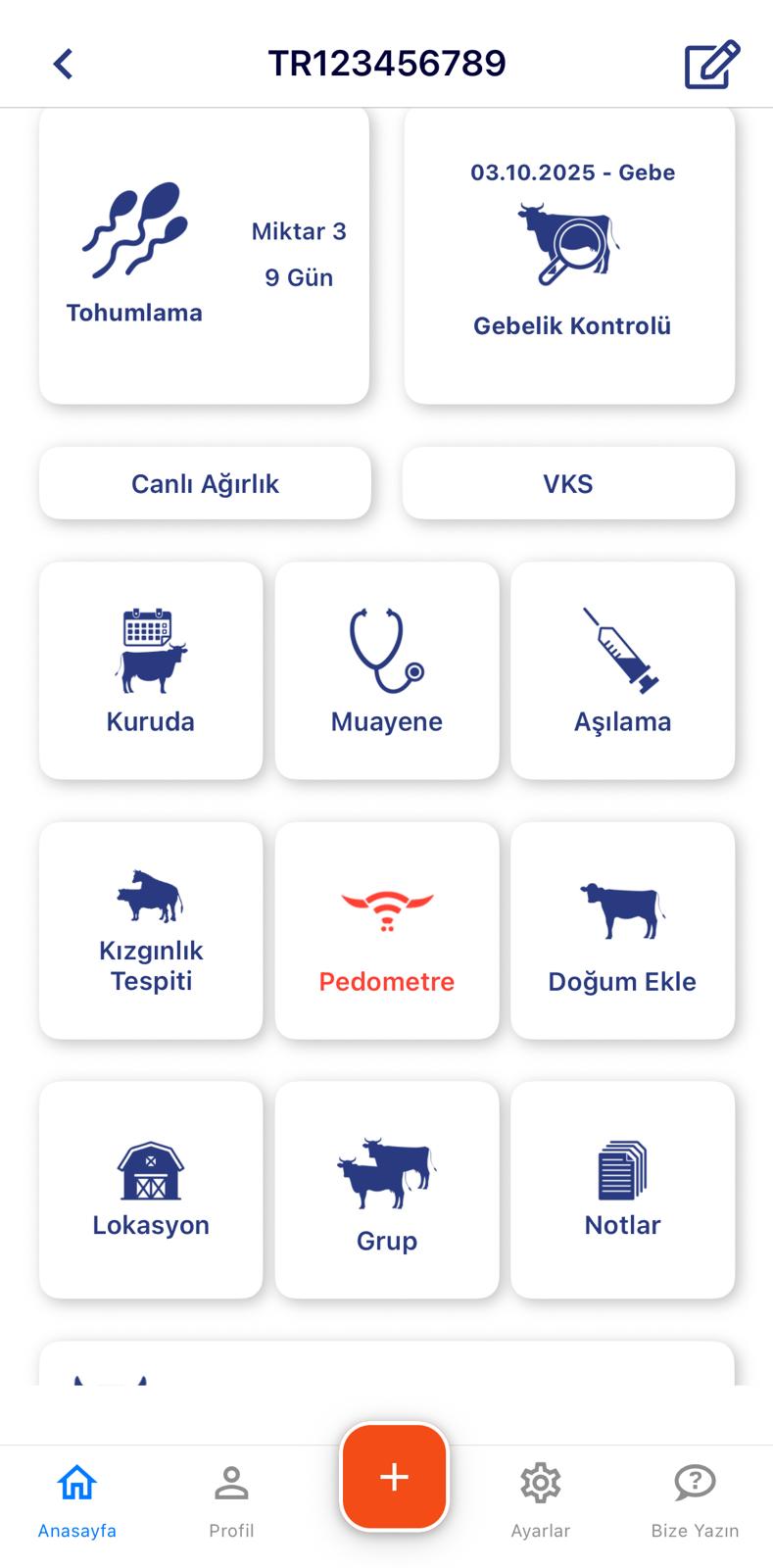Switch to the Profil tab

(231, 1500)
